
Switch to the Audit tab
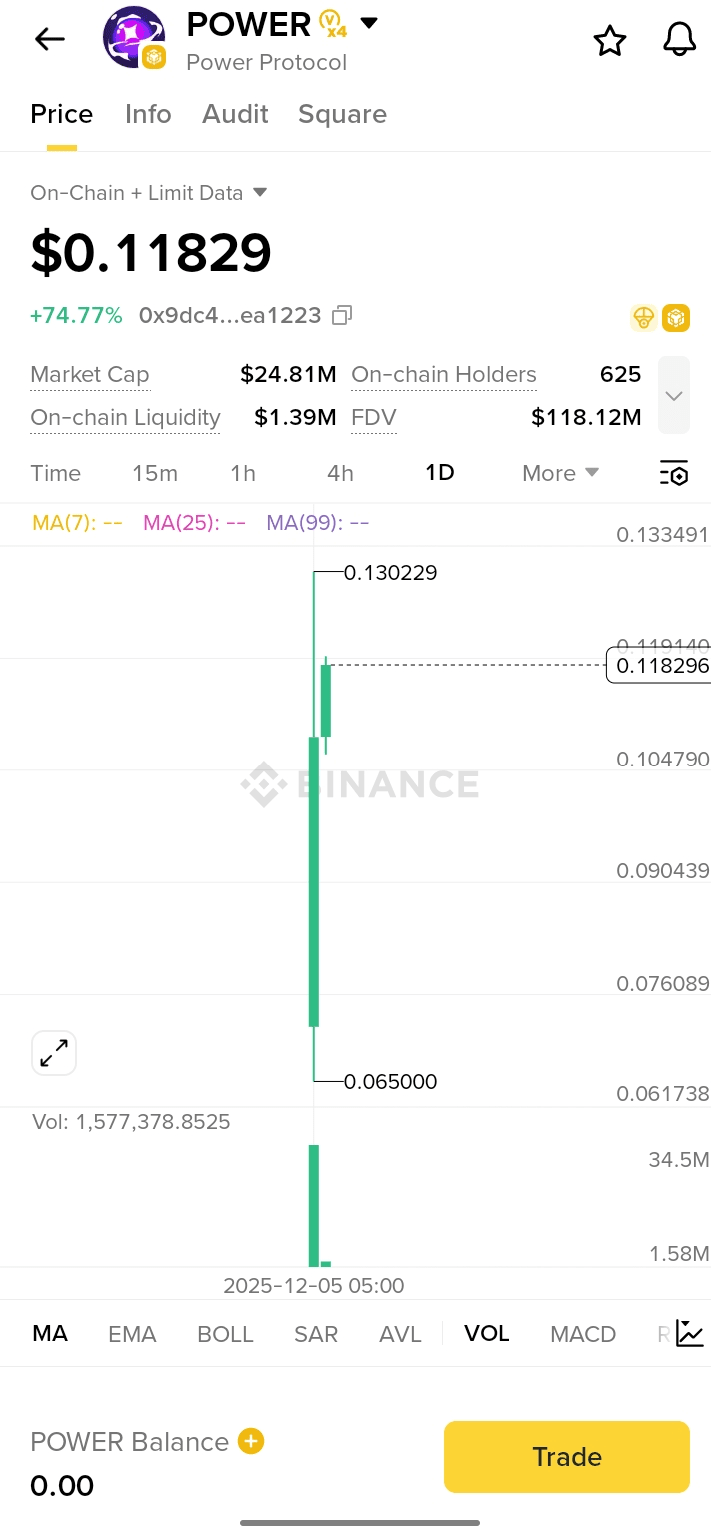(235, 114)
